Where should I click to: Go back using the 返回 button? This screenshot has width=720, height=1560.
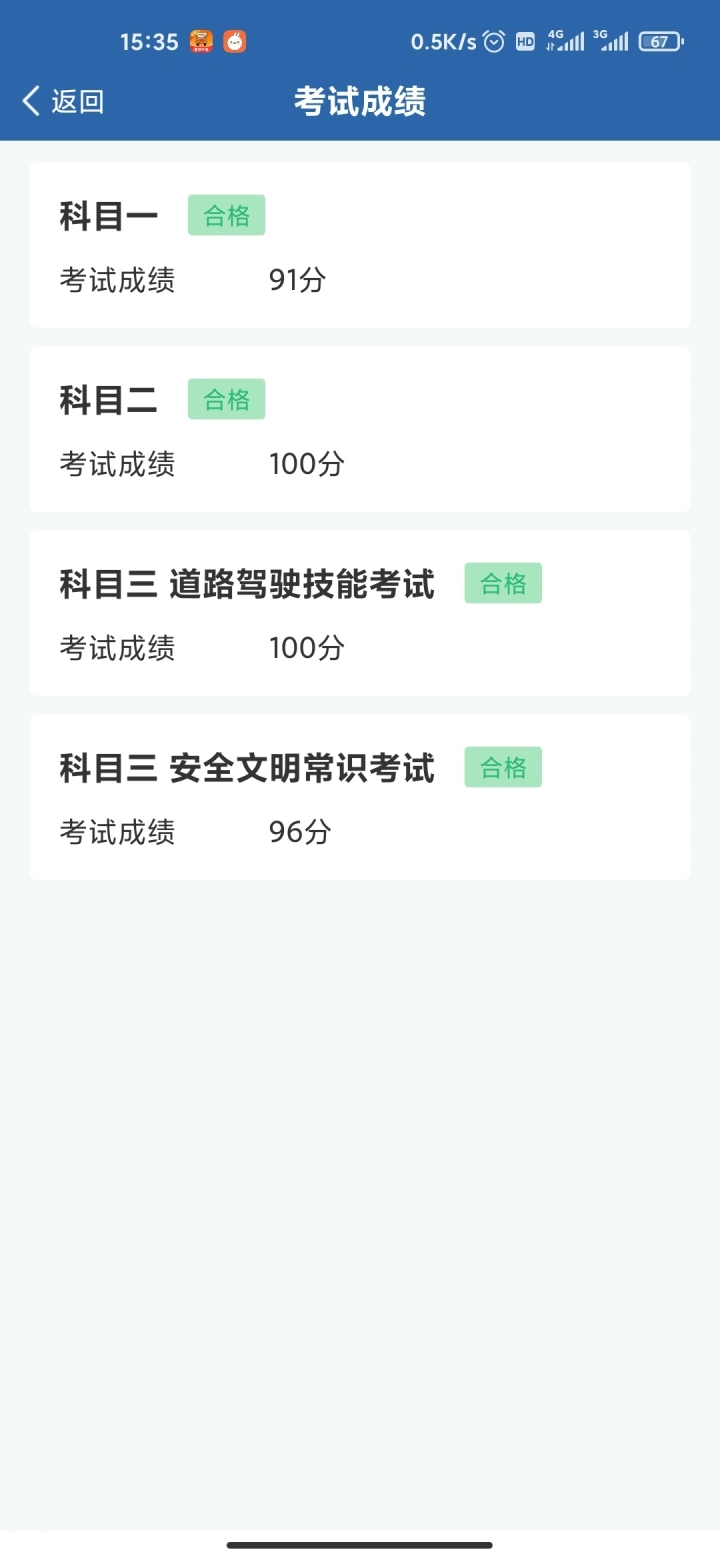click(63, 101)
